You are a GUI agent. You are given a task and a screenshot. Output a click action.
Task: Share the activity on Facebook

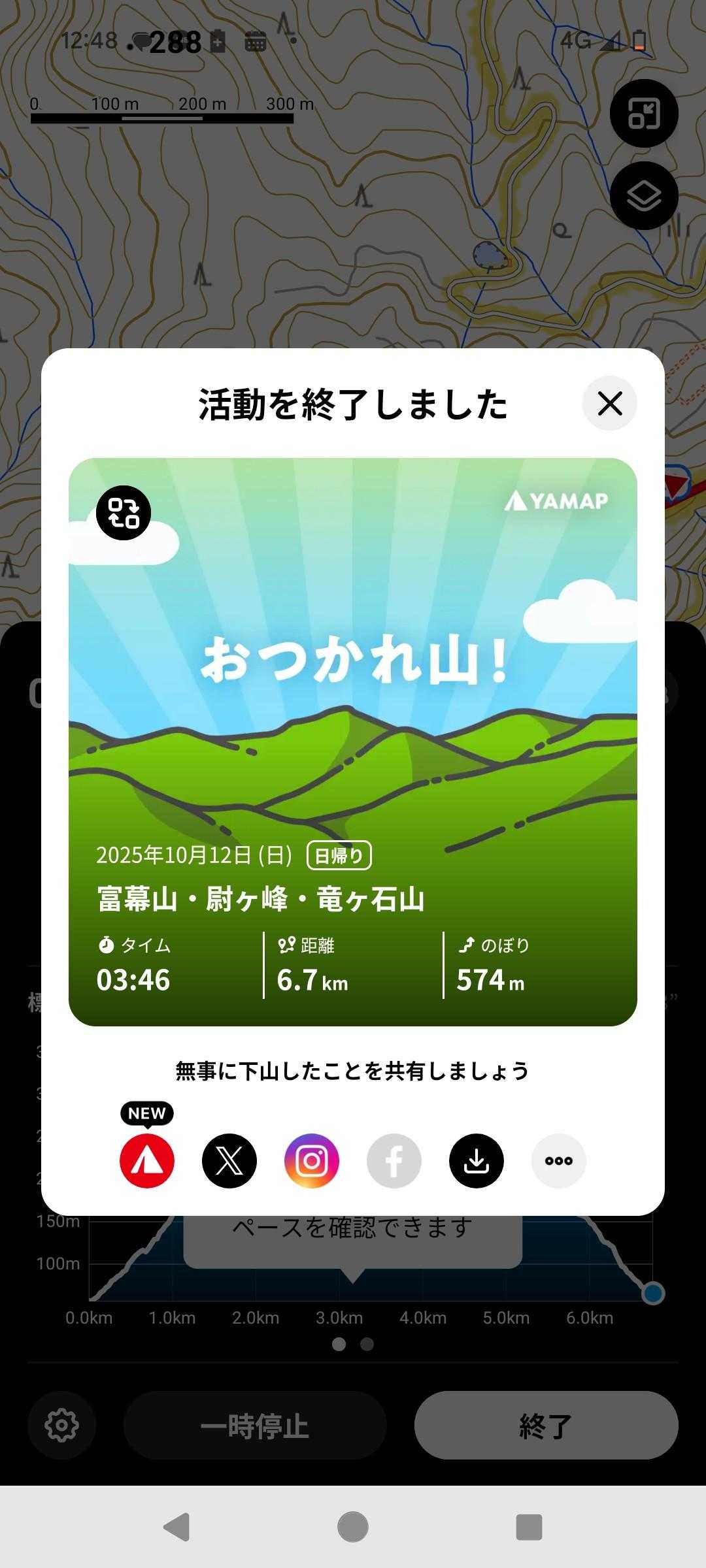(394, 1161)
